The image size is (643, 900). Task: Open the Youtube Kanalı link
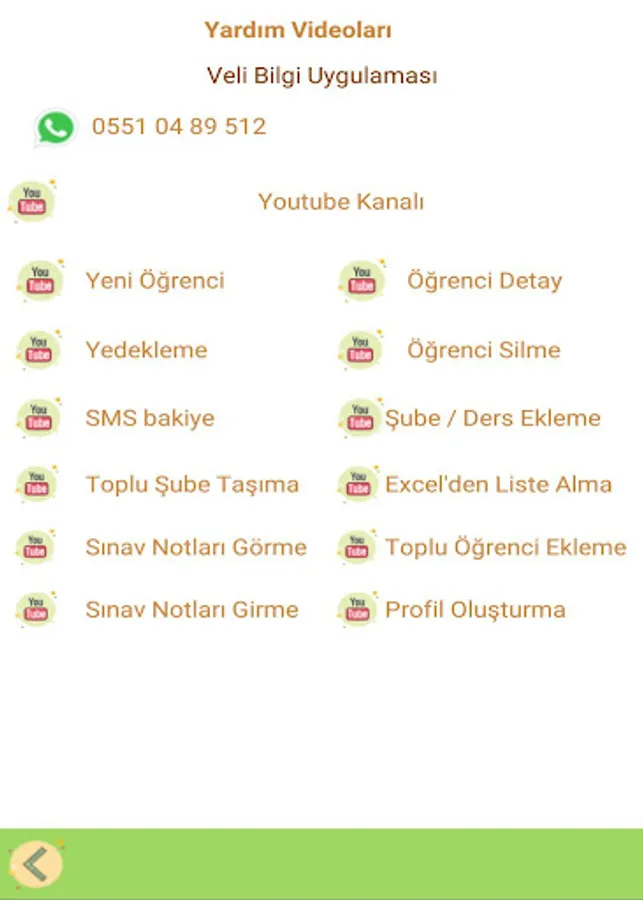(x=340, y=202)
